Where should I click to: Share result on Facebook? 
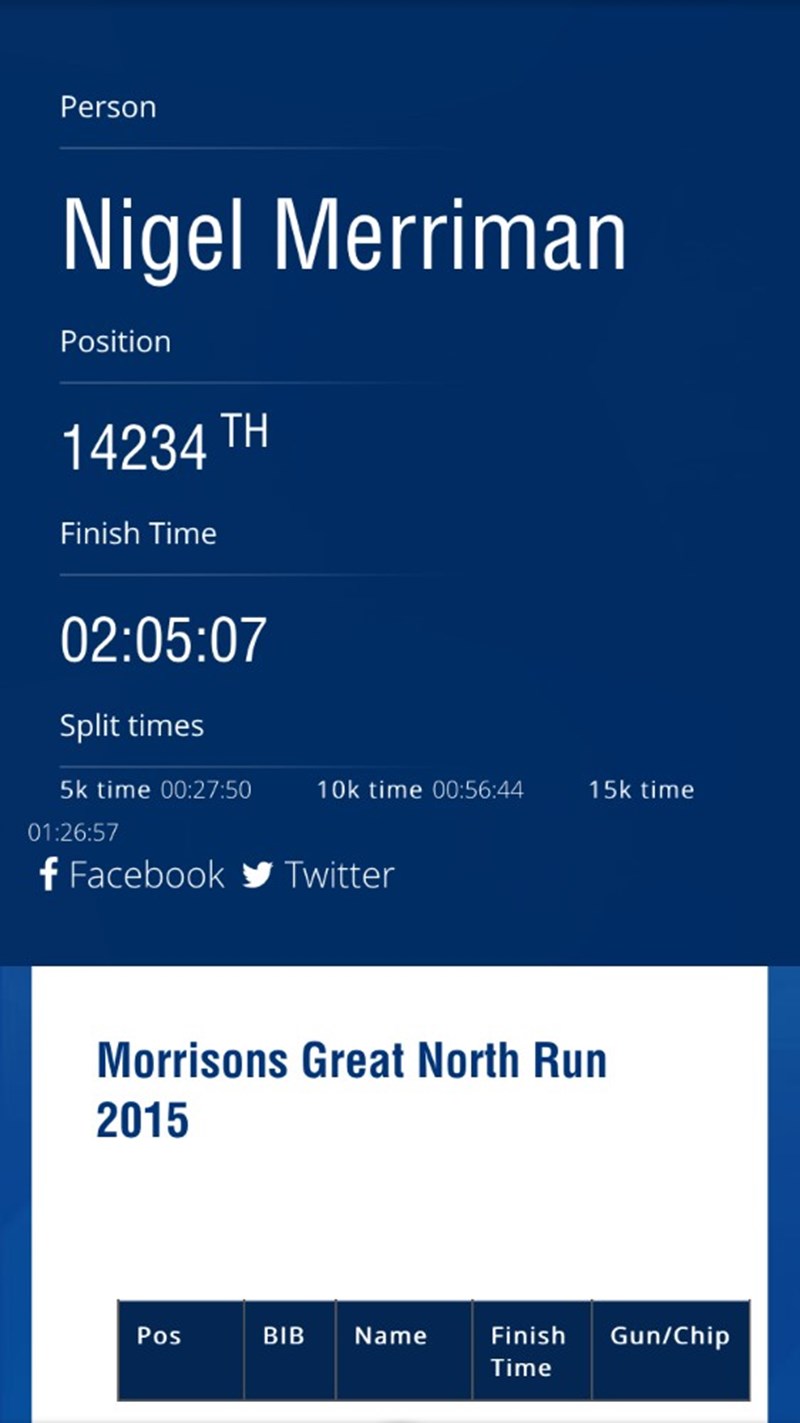pos(131,875)
